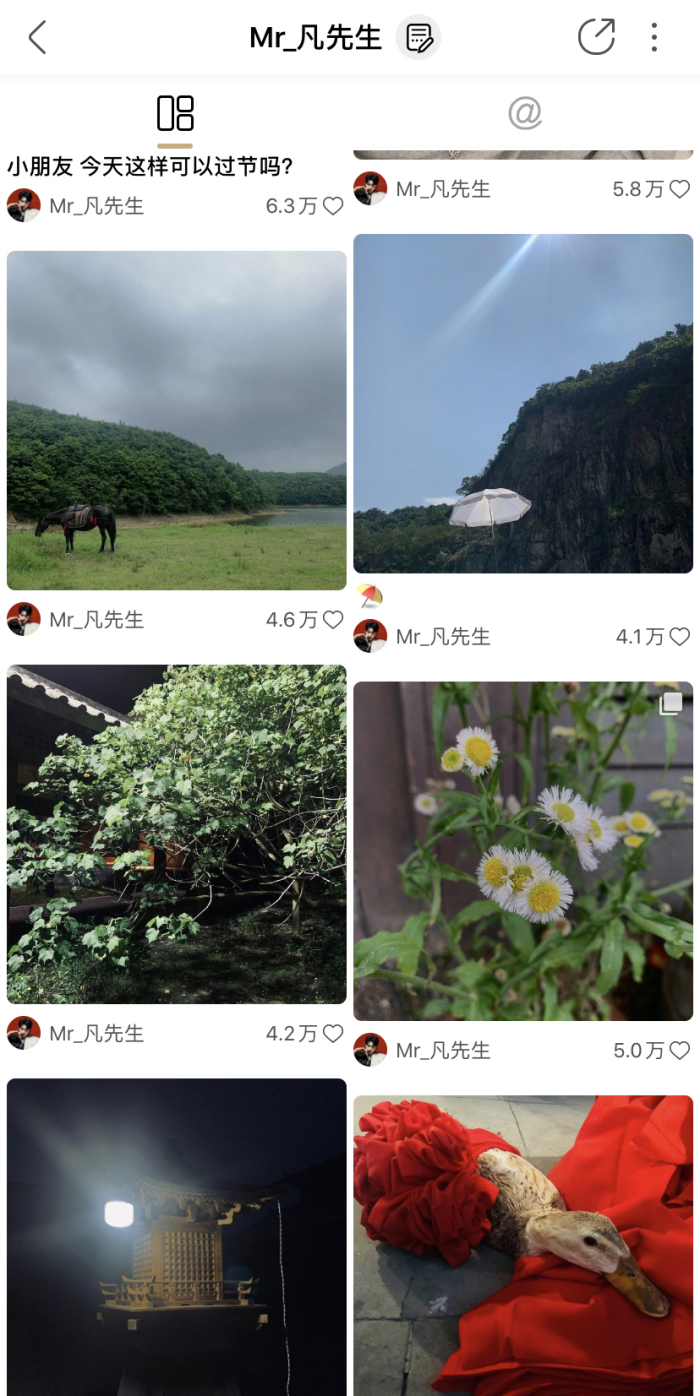The image size is (700, 1396).
Task: View the green leafy tree post
Action: click(176, 834)
